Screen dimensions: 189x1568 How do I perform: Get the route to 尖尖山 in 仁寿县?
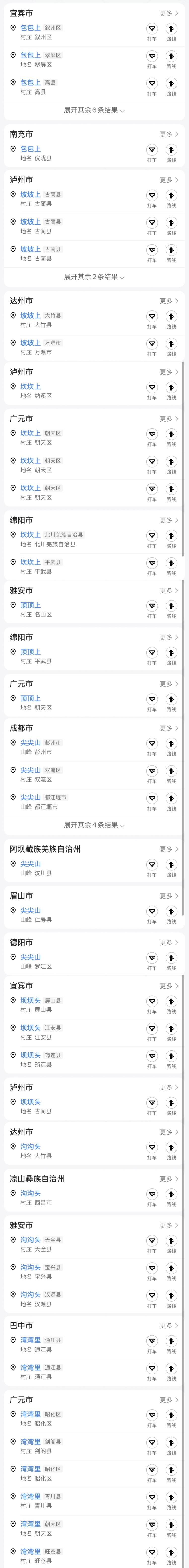click(x=171, y=914)
